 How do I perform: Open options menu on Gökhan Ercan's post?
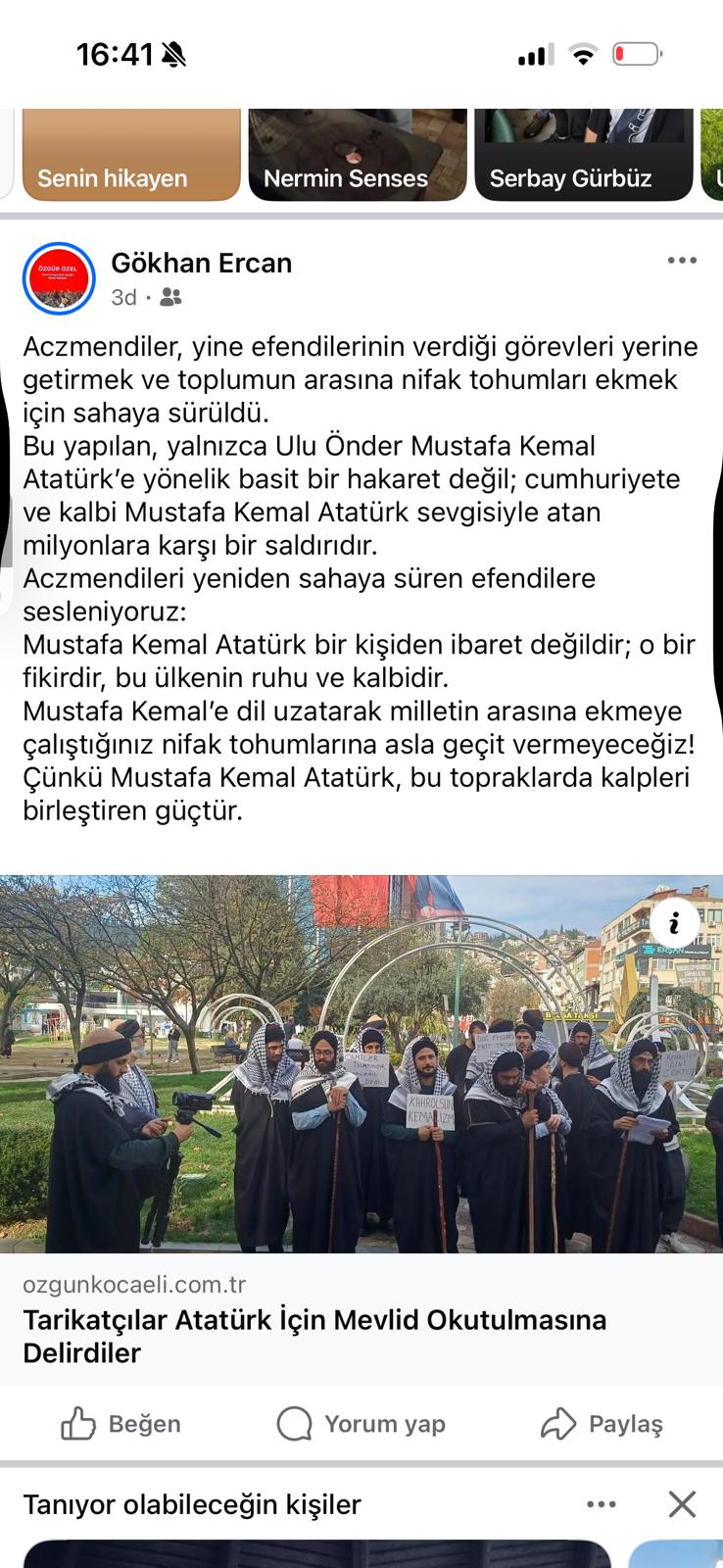tap(681, 261)
